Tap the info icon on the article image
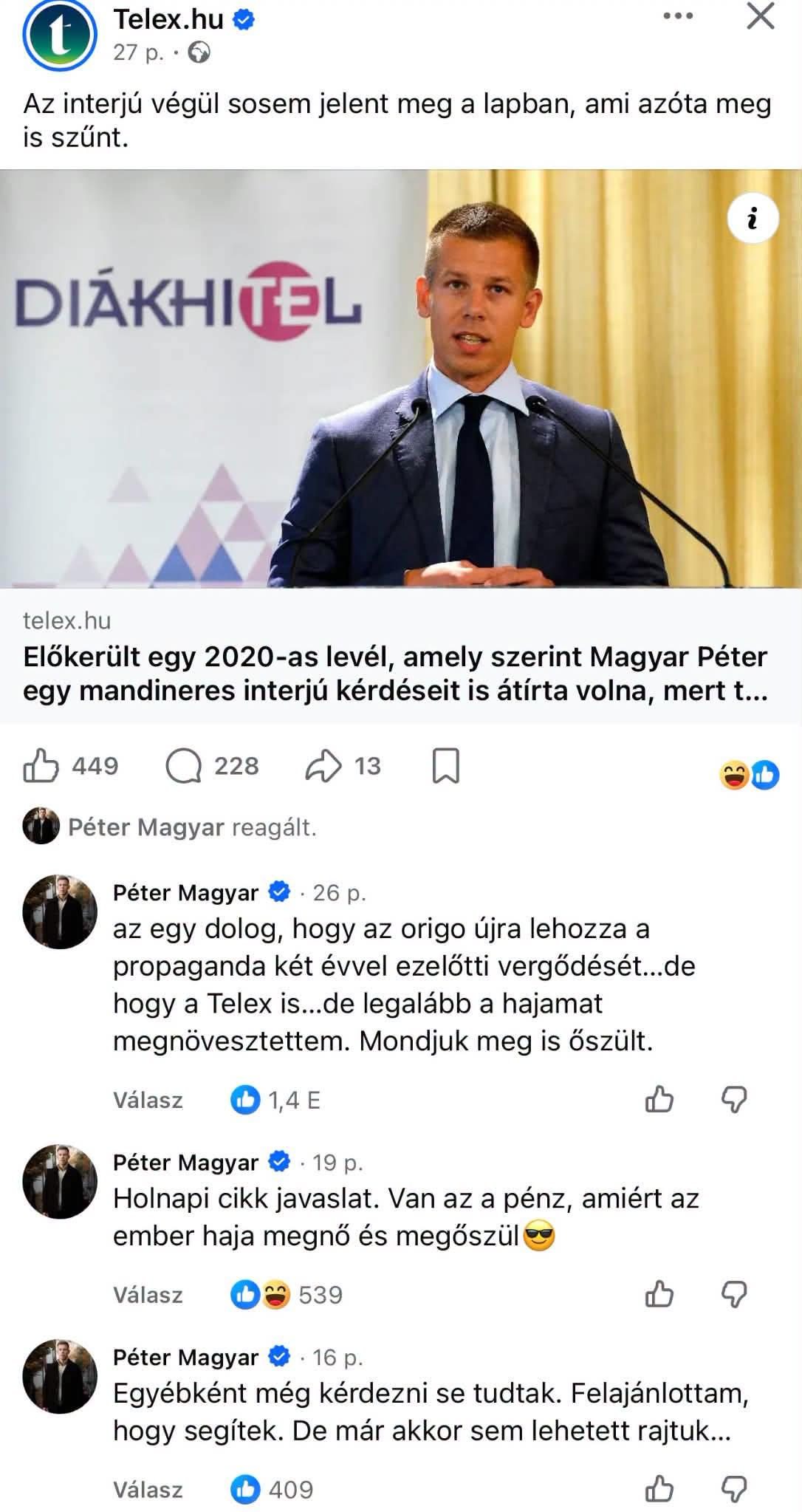This screenshot has width=802, height=1512. tap(753, 219)
